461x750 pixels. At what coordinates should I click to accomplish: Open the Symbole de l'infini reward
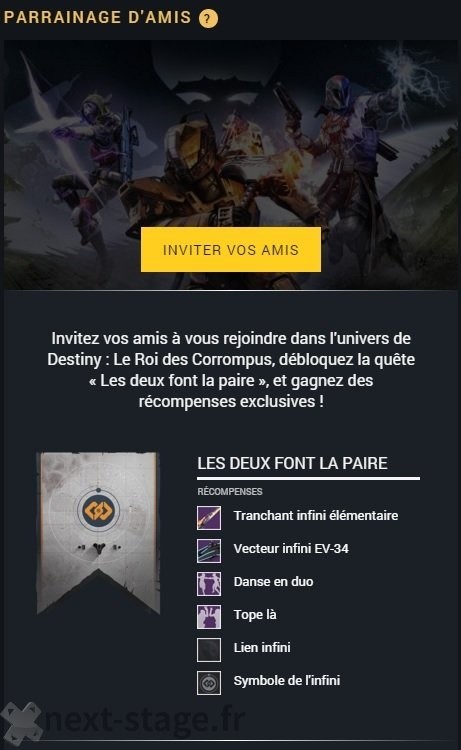coord(268,683)
